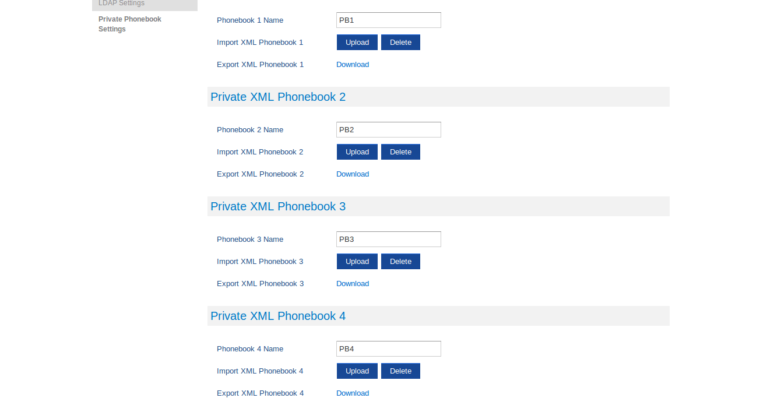Upload XML for Phonebook 1
The height and width of the screenshot is (405, 760).
(357, 42)
